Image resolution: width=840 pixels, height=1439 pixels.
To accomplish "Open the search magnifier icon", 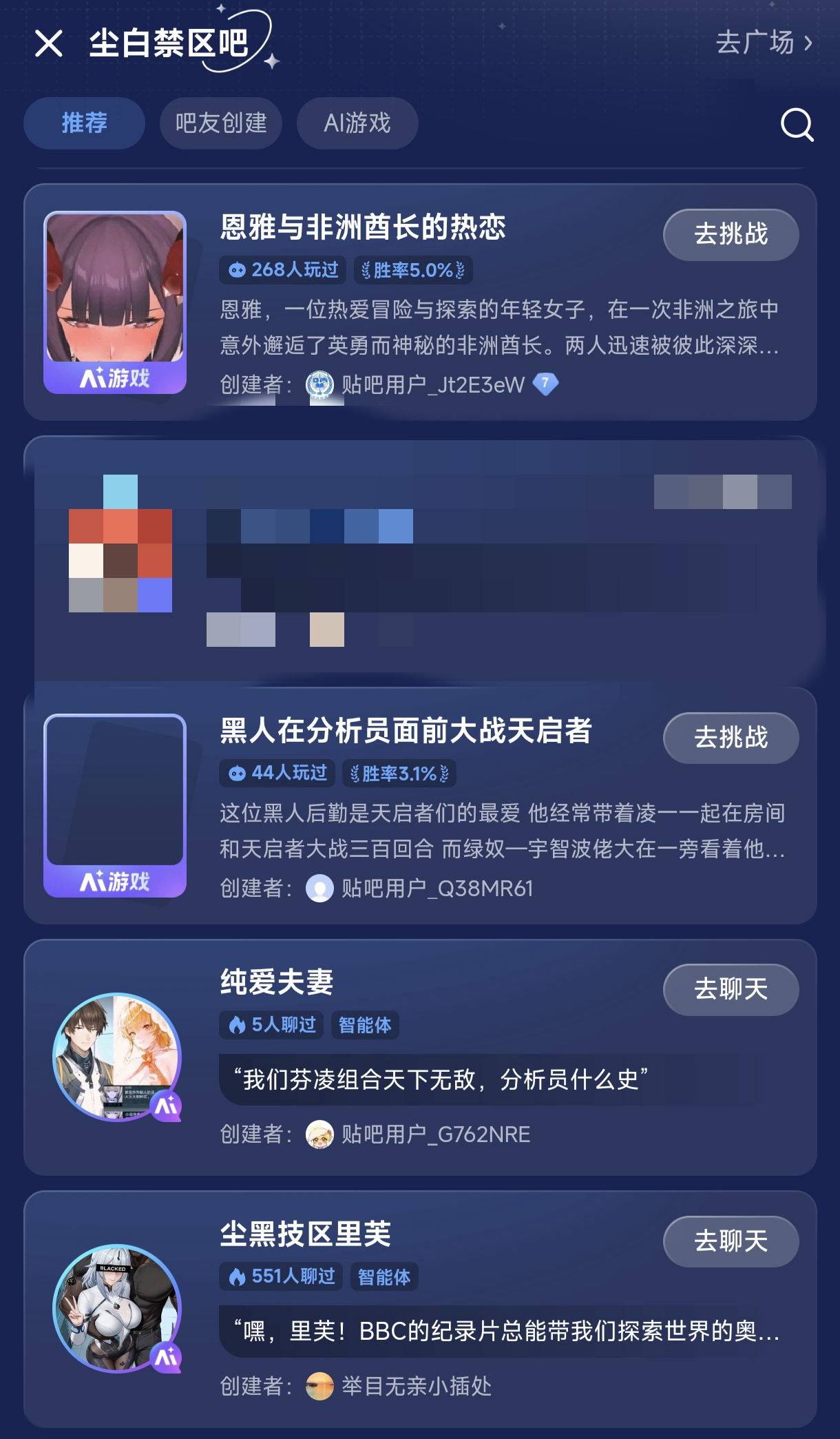I will click(x=797, y=124).
